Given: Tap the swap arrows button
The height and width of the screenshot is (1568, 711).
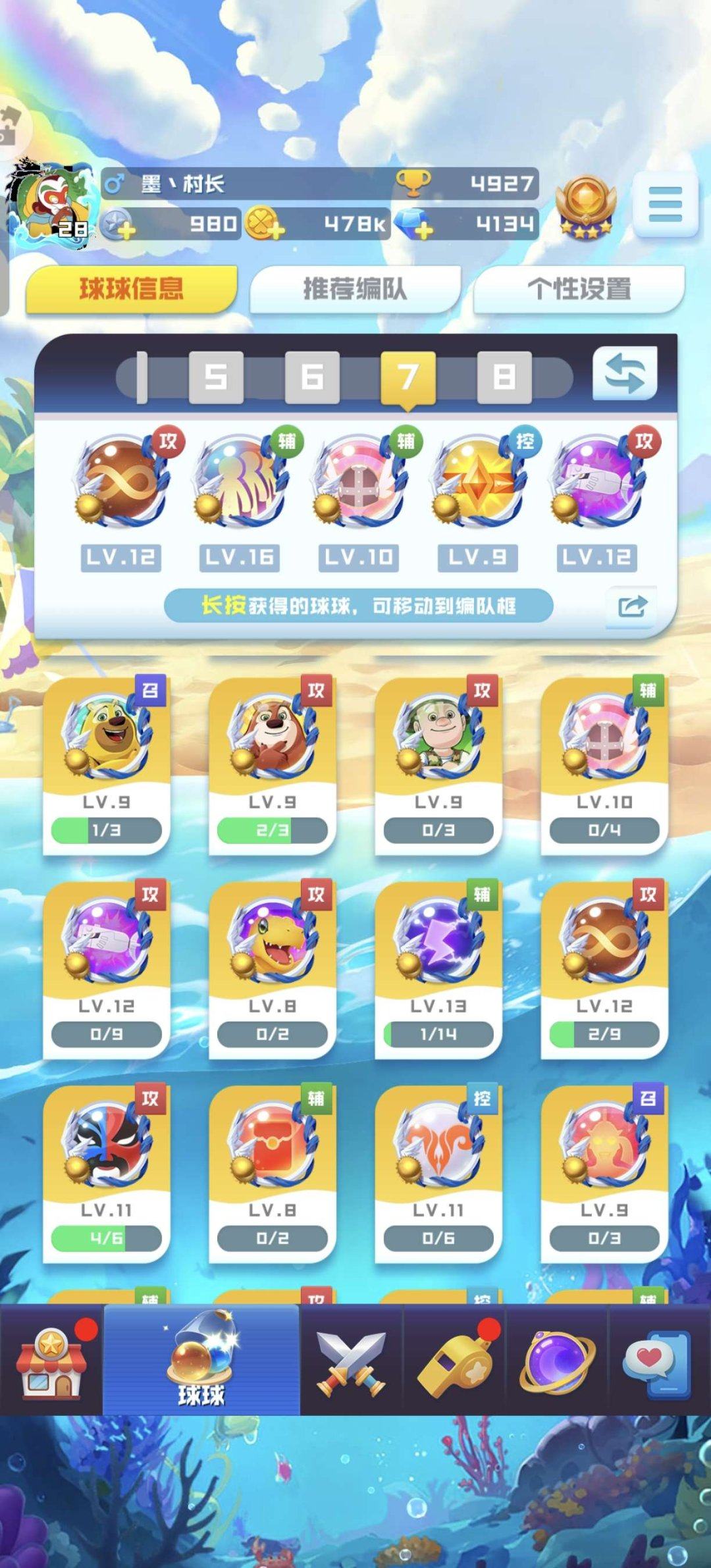Looking at the screenshot, I should pyautogui.click(x=624, y=374).
